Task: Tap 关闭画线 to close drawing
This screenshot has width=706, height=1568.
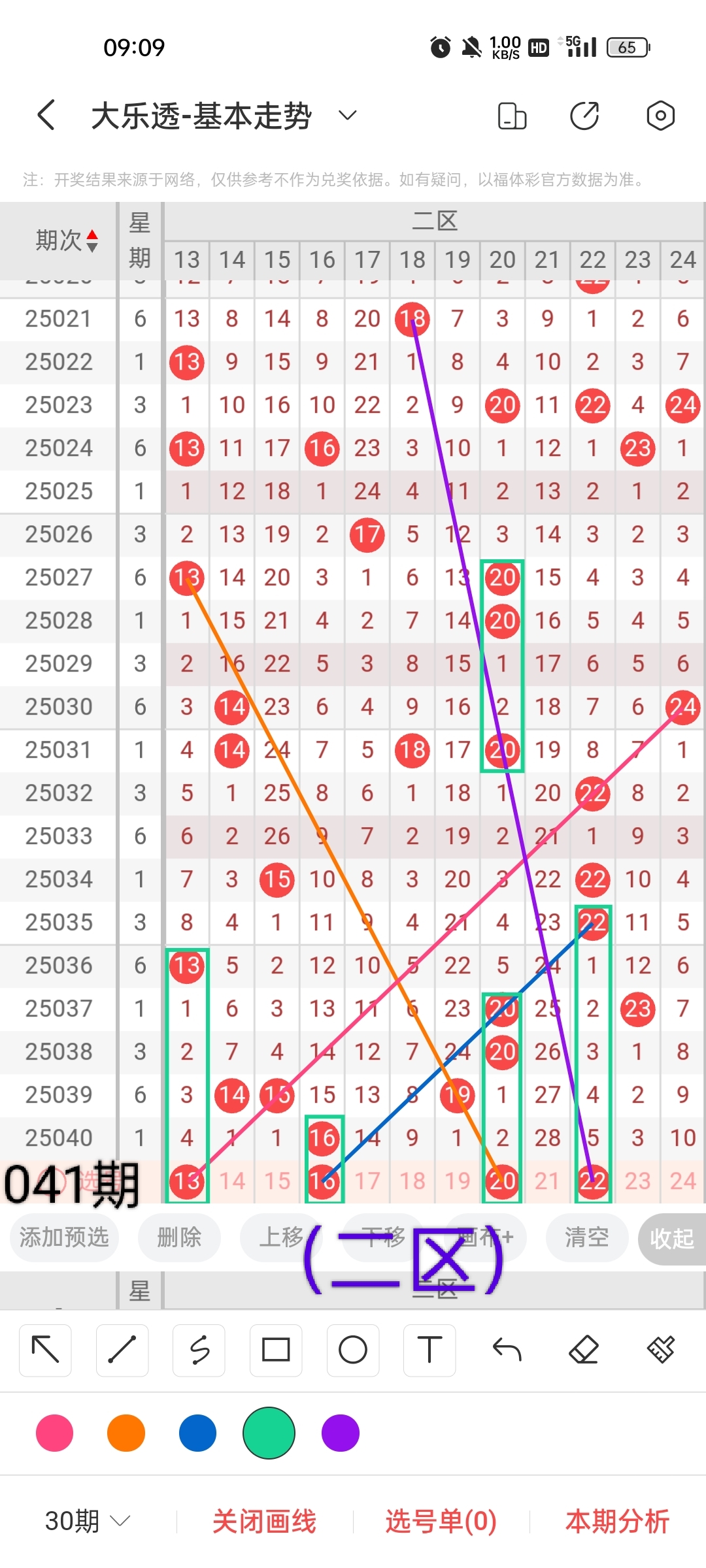Action: click(x=264, y=1521)
